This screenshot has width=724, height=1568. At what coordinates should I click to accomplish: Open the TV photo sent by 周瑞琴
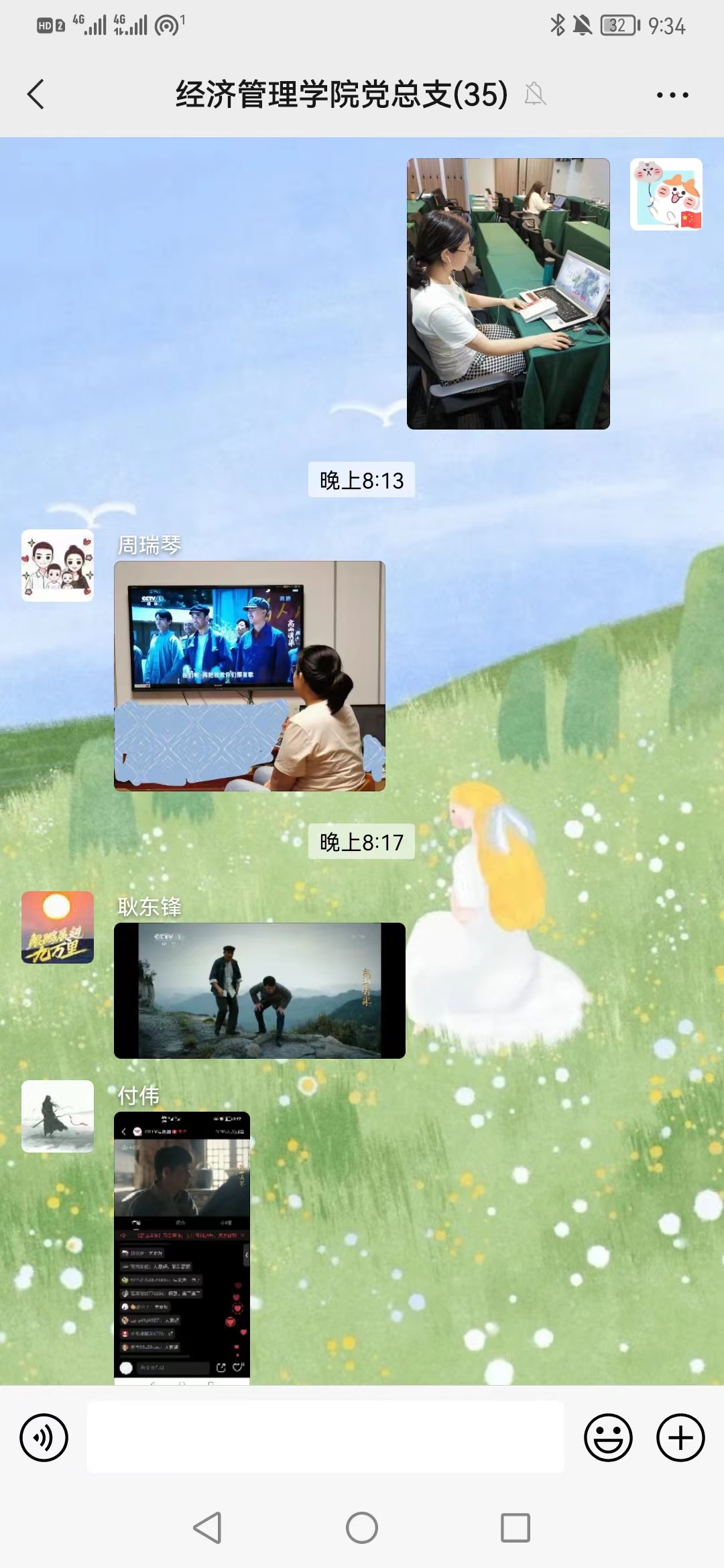click(x=249, y=675)
